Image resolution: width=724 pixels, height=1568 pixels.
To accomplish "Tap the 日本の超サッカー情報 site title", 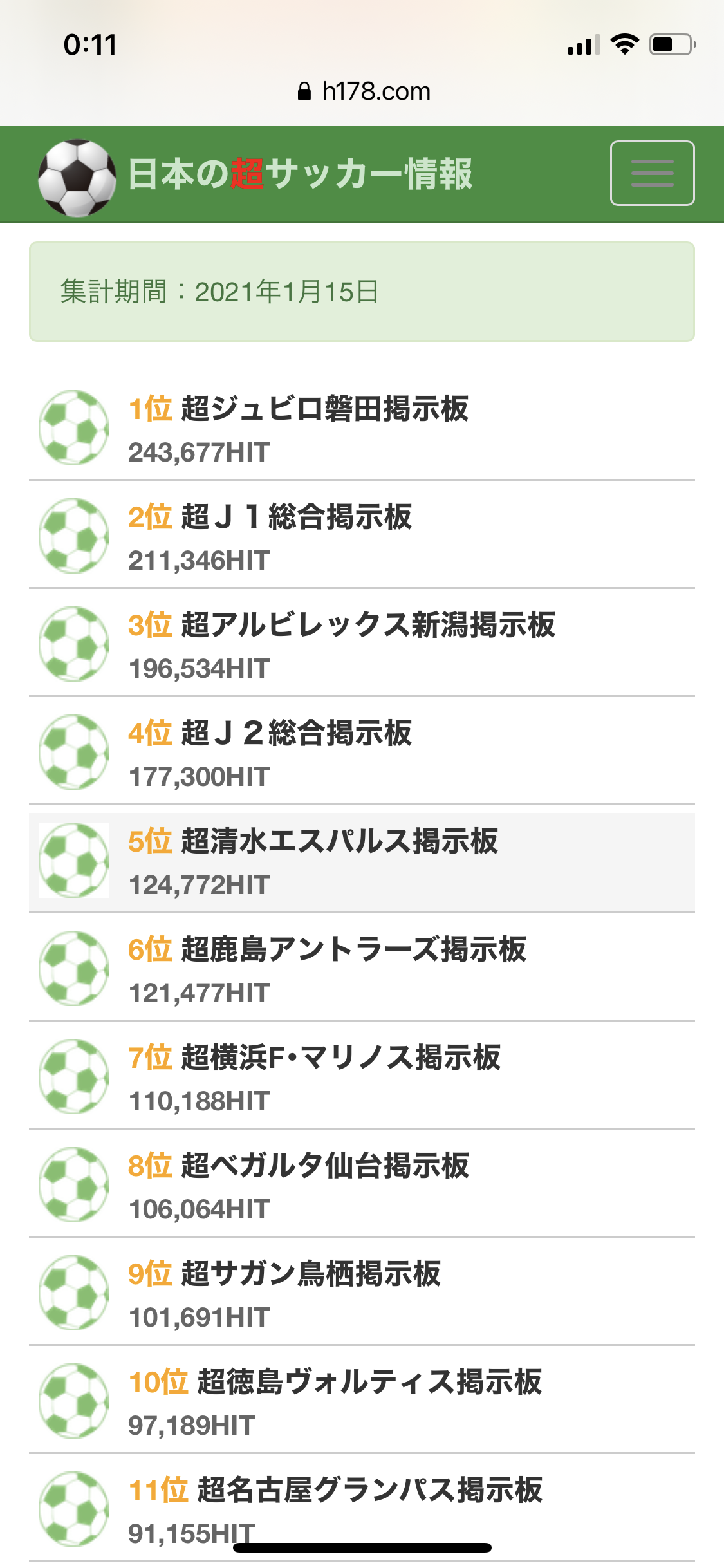I will click(x=300, y=174).
